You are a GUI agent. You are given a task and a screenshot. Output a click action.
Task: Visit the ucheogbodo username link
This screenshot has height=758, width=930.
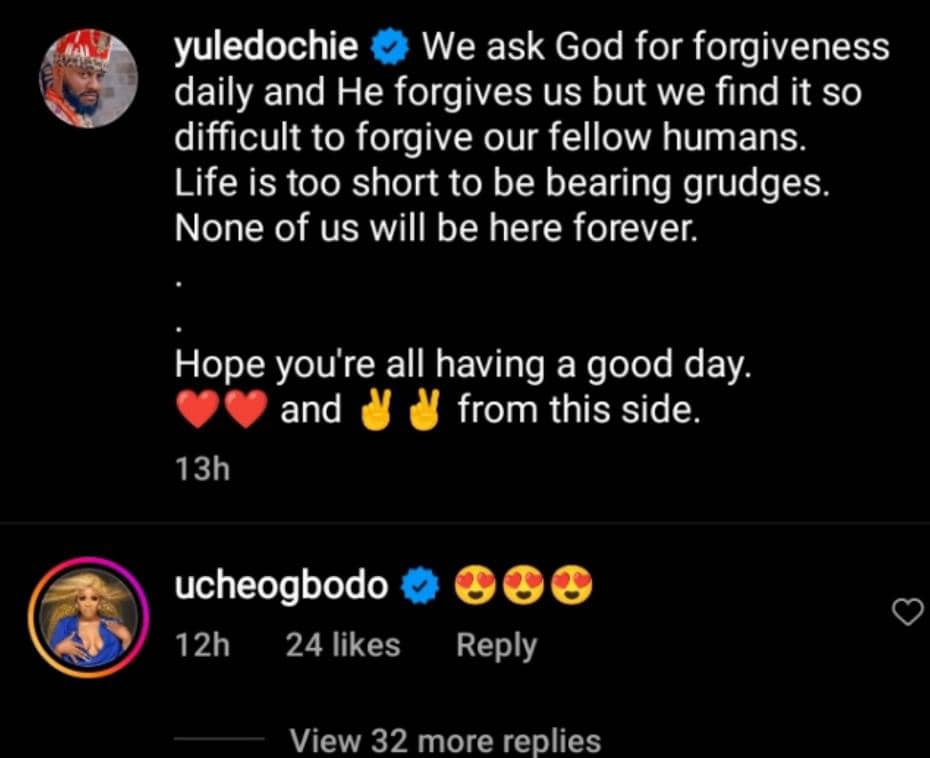pos(281,586)
